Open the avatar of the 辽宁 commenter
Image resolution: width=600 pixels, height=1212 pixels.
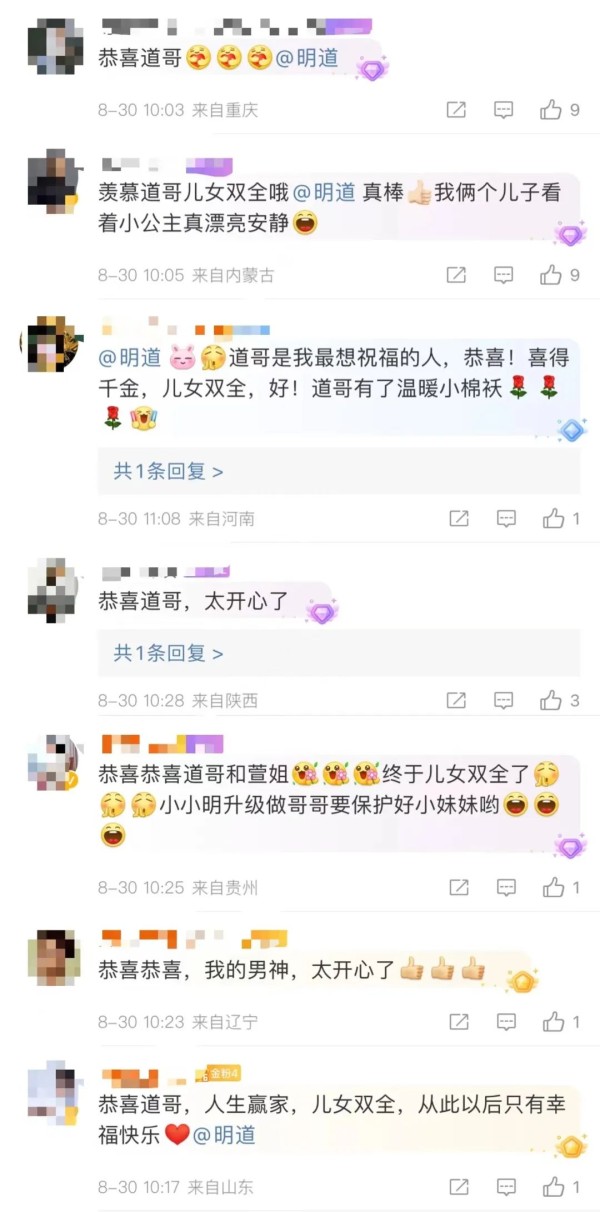(x=53, y=957)
